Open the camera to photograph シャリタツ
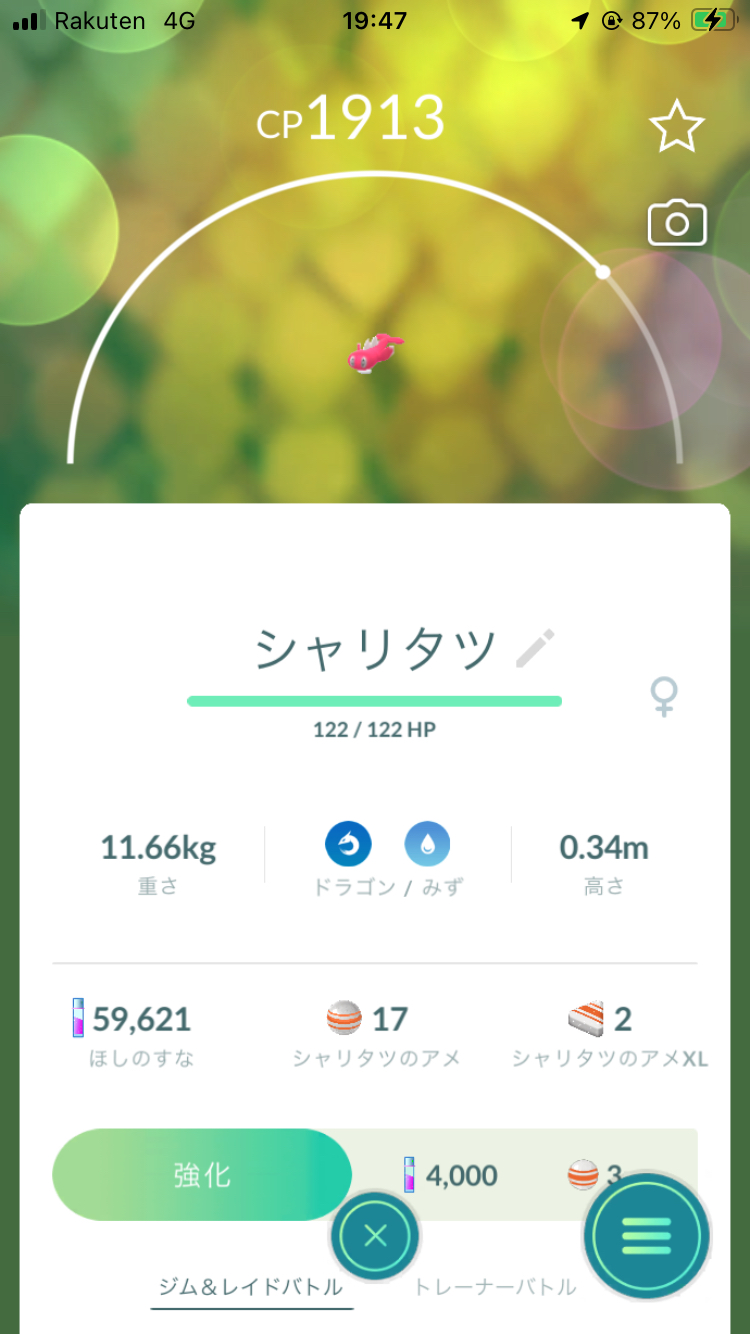The image size is (750, 1334). [x=677, y=223]
